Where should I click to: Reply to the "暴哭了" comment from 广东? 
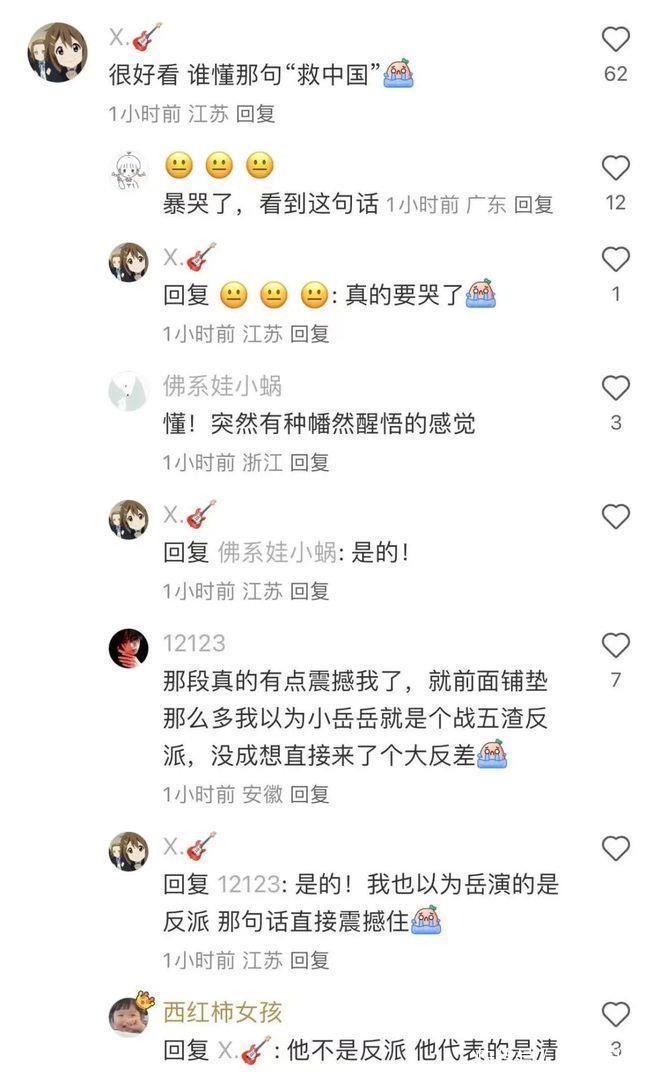tap(533, 205)
